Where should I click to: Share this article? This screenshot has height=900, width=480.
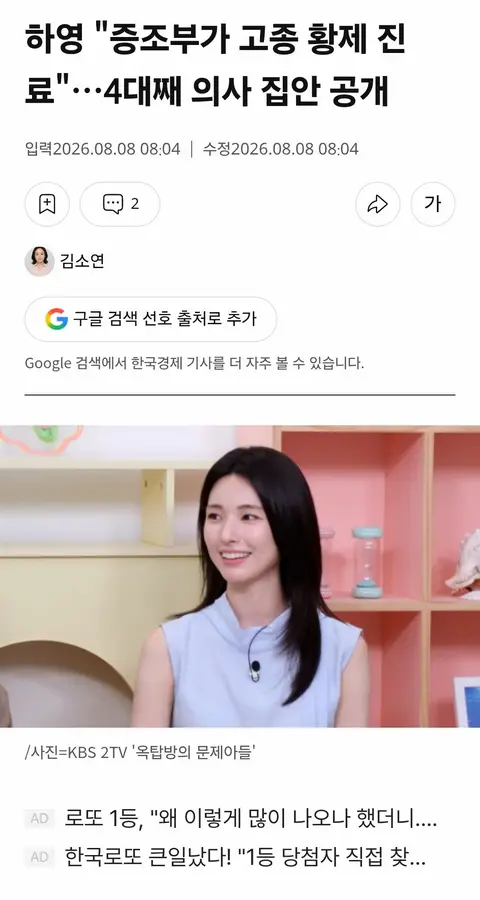[x=377, y=204]
